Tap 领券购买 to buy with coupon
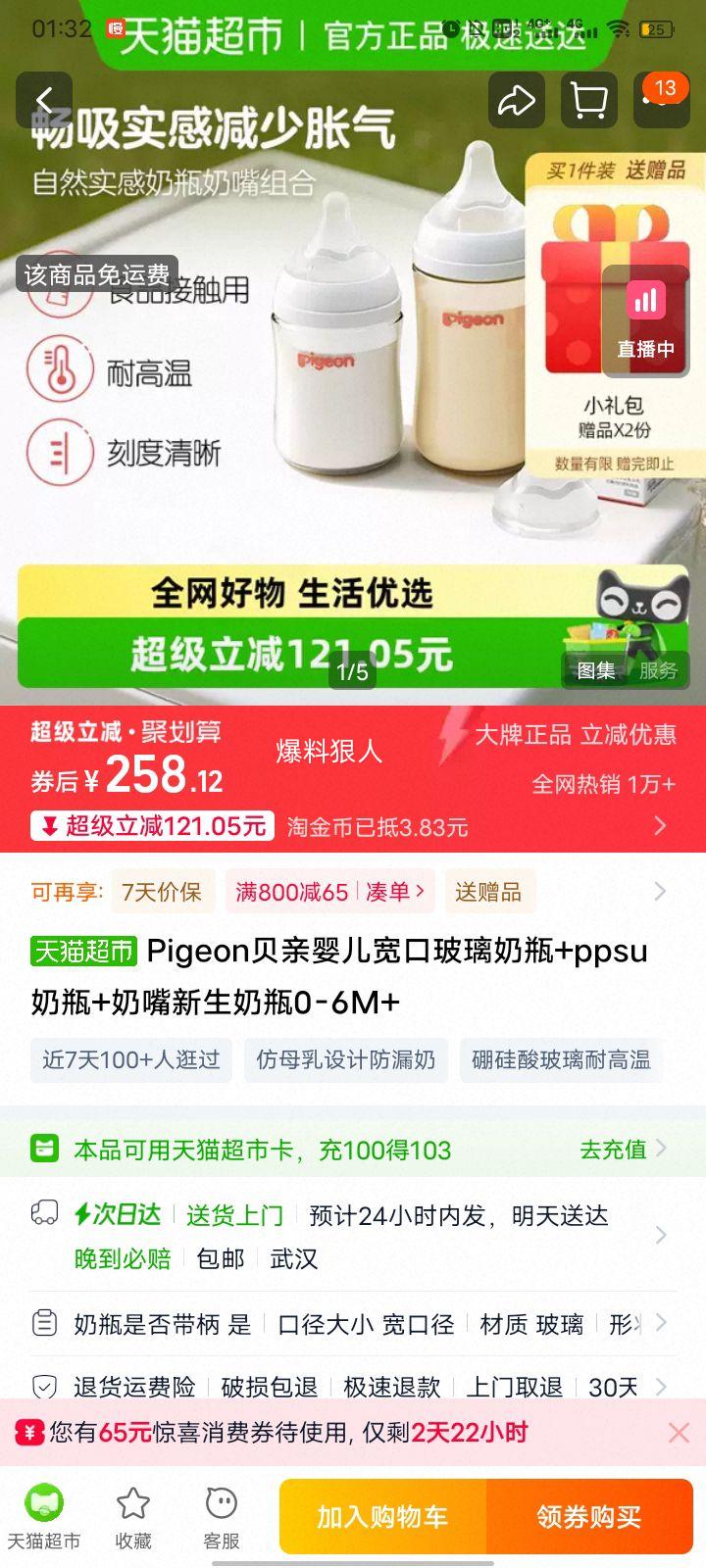Image resolution: width=706 pixels, height=1568 pixels. (x=589, y=1516)
